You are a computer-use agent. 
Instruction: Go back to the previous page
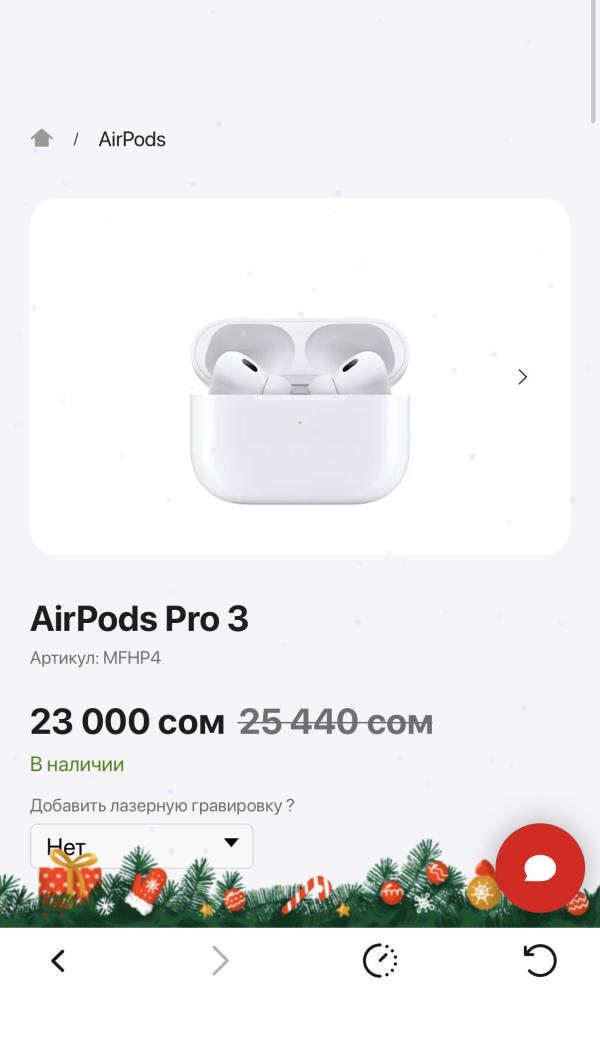(58, 961)
